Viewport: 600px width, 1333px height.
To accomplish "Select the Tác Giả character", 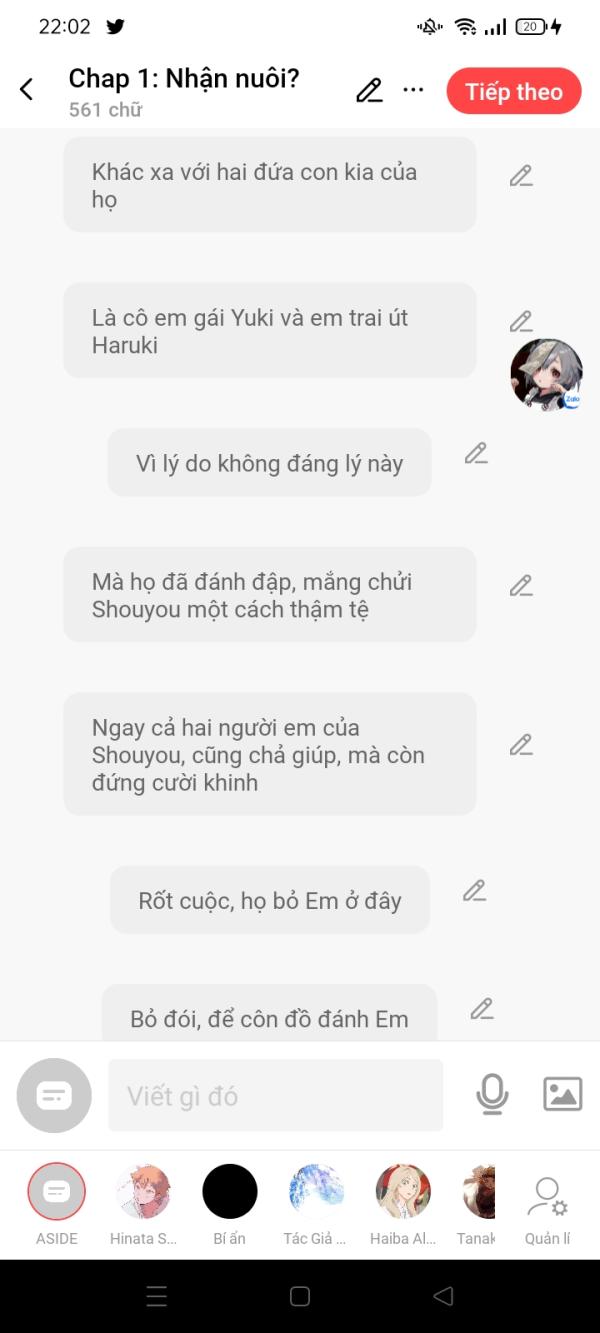I will click(316, 1192).
